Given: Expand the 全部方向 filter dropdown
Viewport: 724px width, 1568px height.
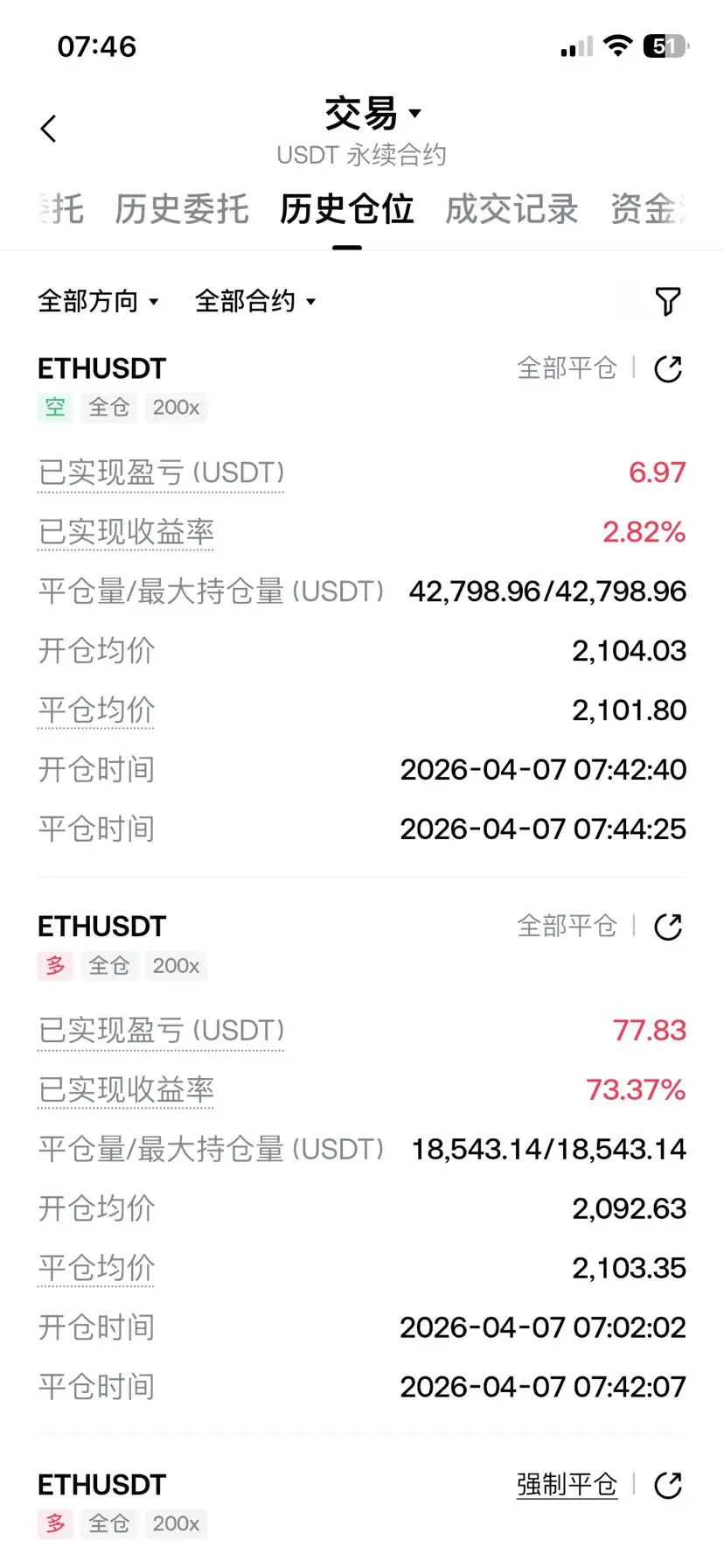Looking at the screenshot, I should [98, 302].
